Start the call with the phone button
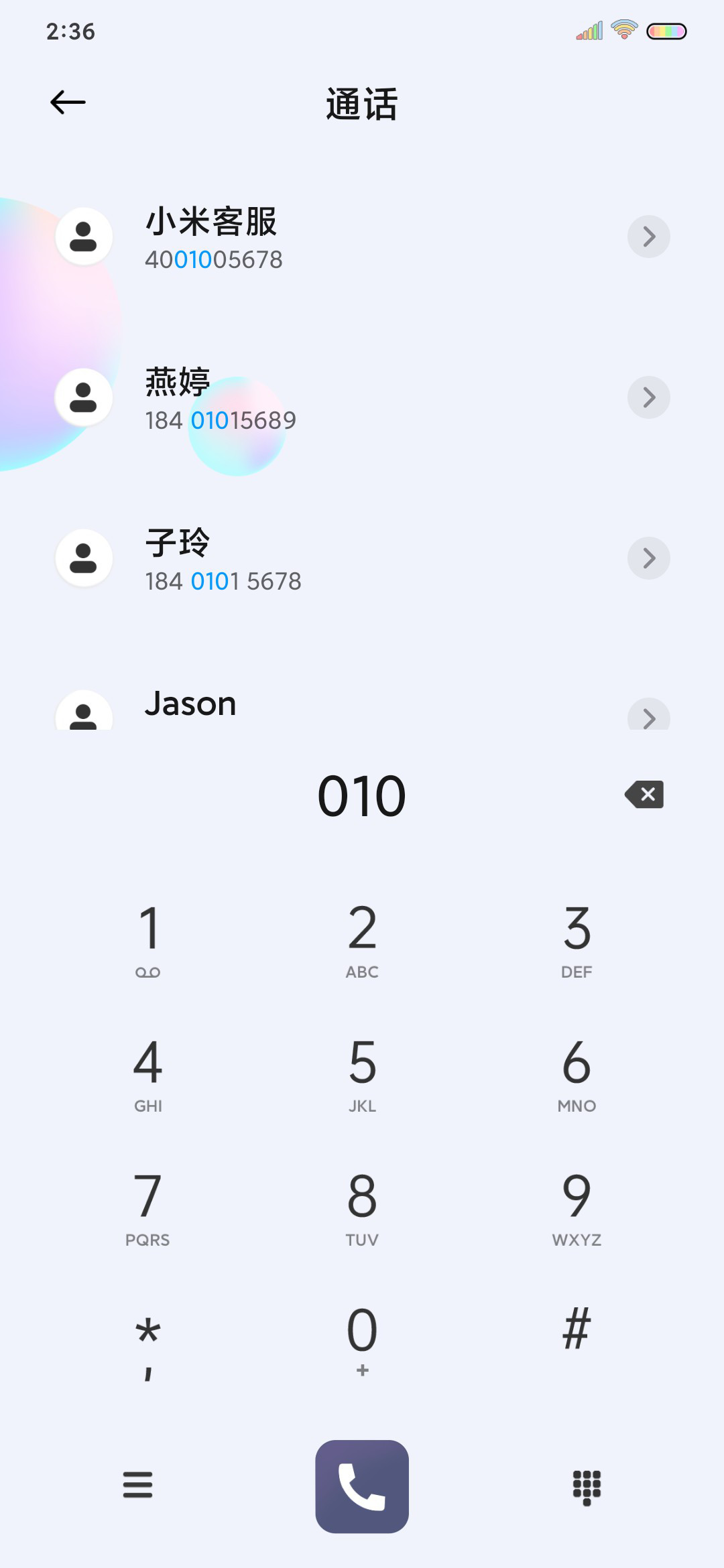724x1568 pixels. (x=362, y=1486)
